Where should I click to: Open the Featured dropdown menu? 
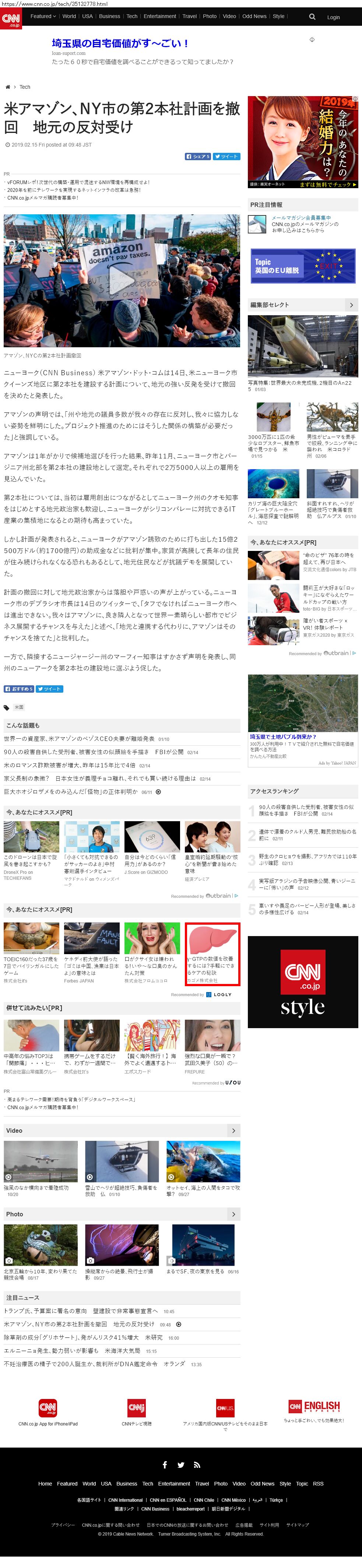pyautogui.click(x=43, y=17)
